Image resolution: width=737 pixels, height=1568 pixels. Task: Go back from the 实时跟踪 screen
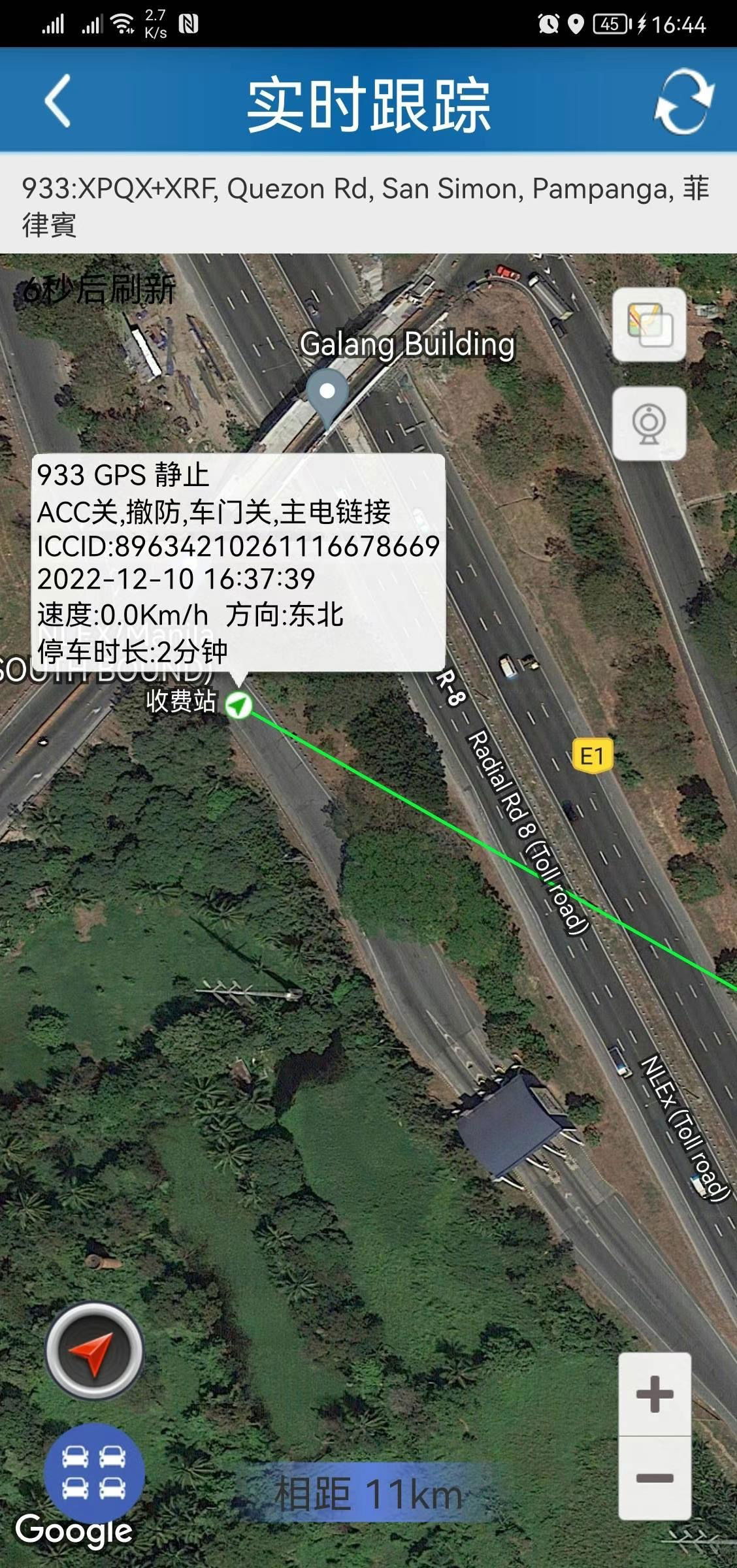(57, 101)
